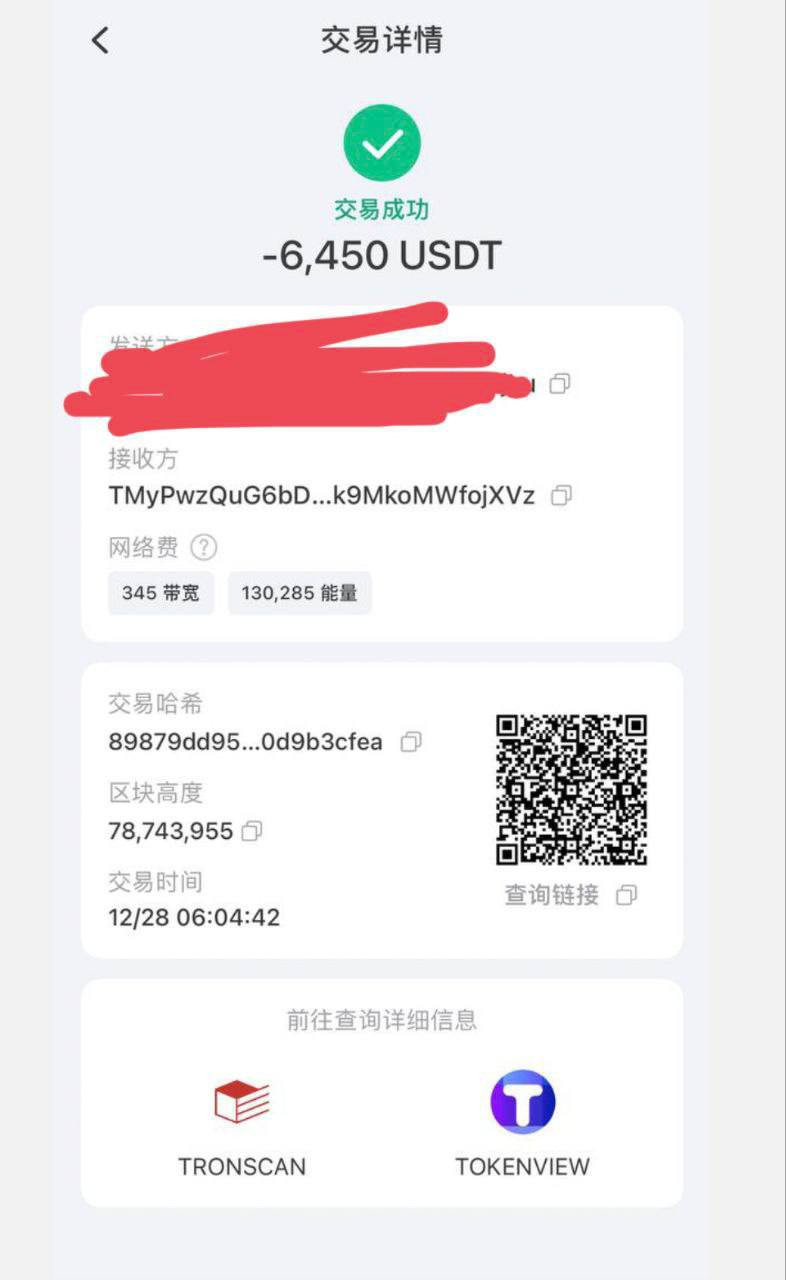Copy the receiver address TMyPwzQuG6bD
The width and height of the screenshot is (786, 1280).
point(560,495)
